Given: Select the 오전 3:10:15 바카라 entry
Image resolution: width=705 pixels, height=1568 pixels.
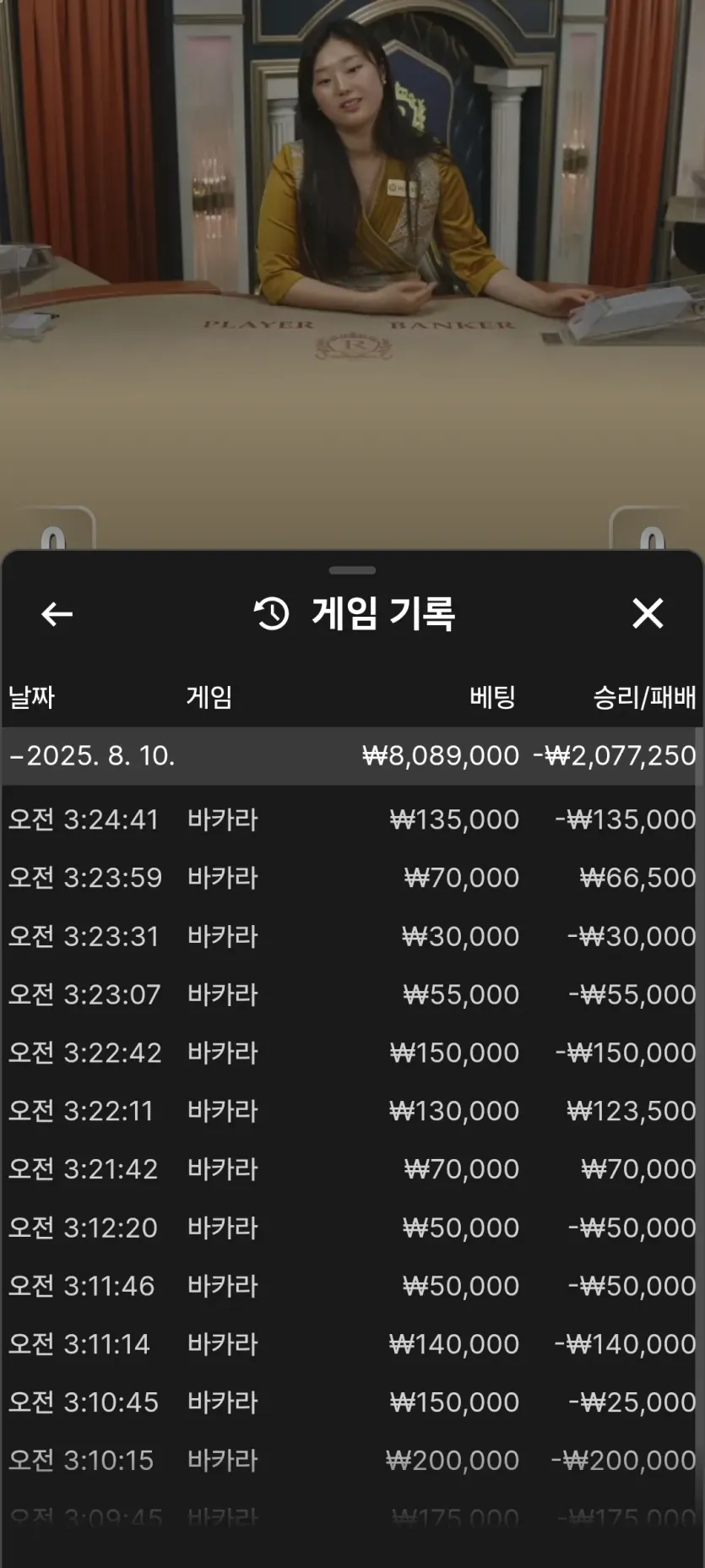Looking at the screenshot, I should (352, 1461).
